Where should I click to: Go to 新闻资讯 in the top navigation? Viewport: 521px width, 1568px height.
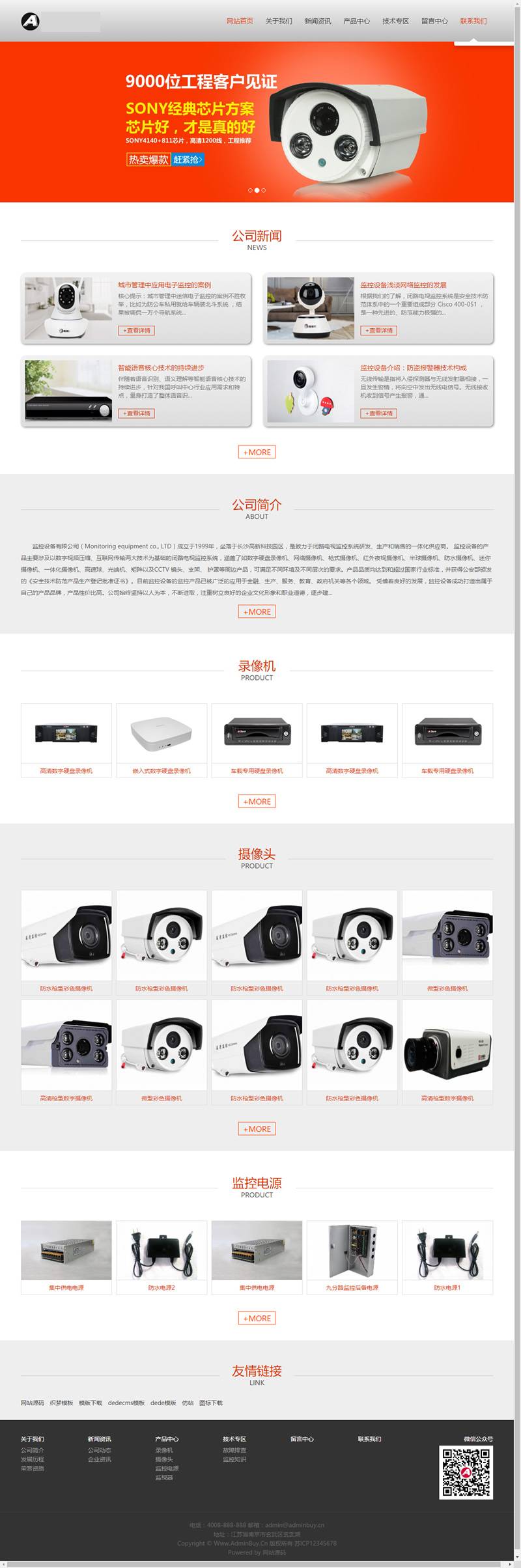(x=318, y=21)
